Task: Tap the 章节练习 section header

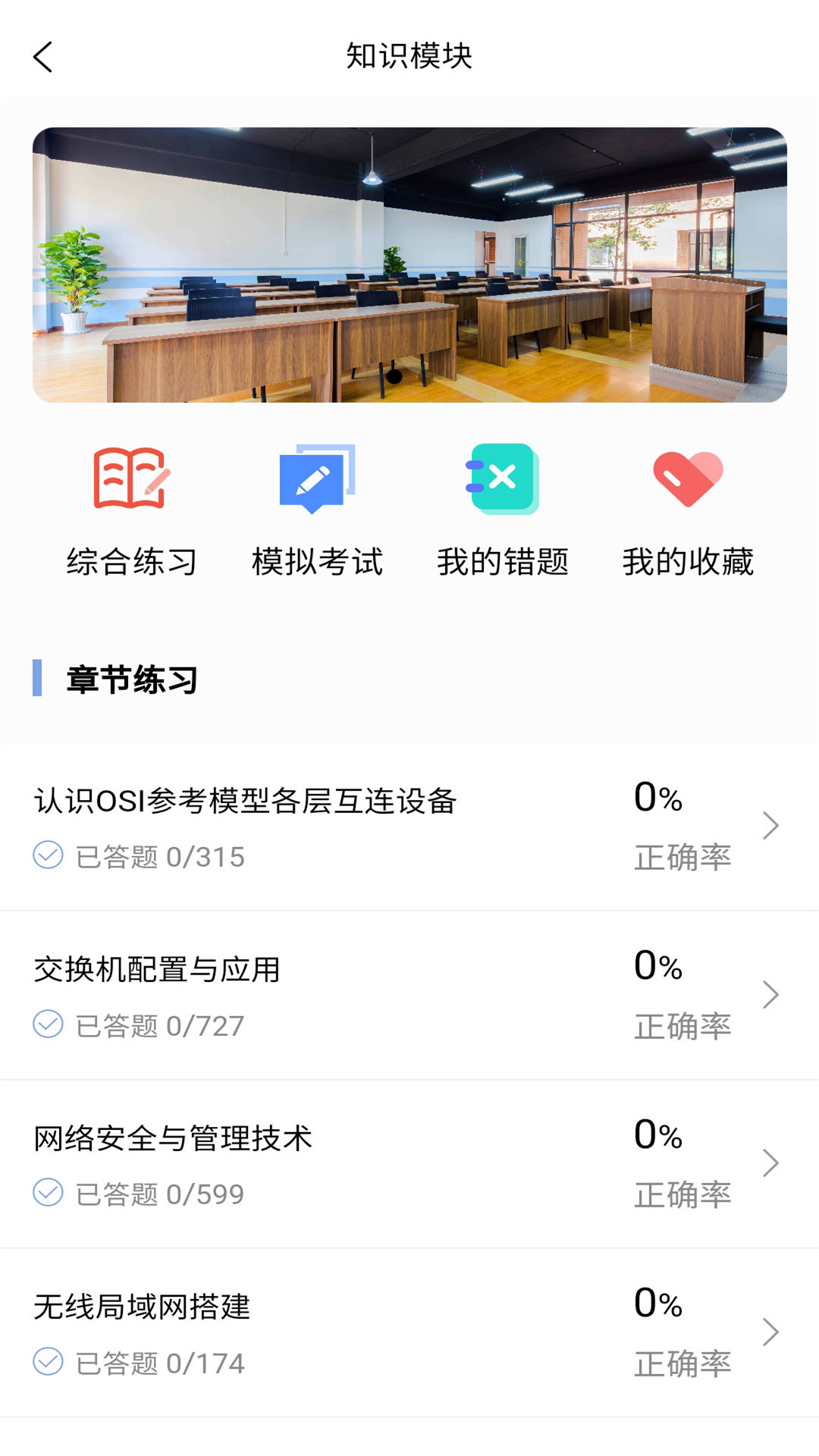Action: [x=129, y=680]
